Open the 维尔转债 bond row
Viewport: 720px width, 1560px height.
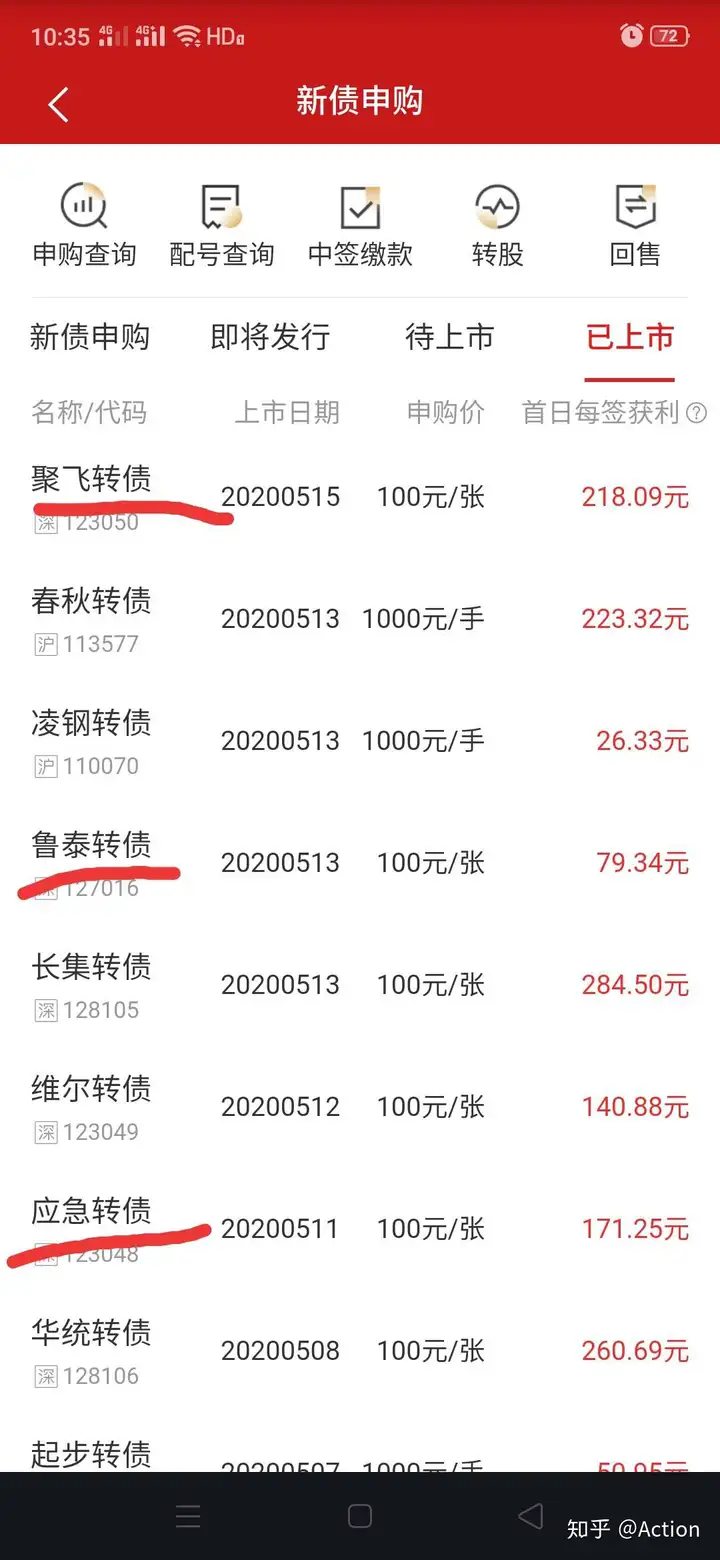click(x=360, y=1107)
